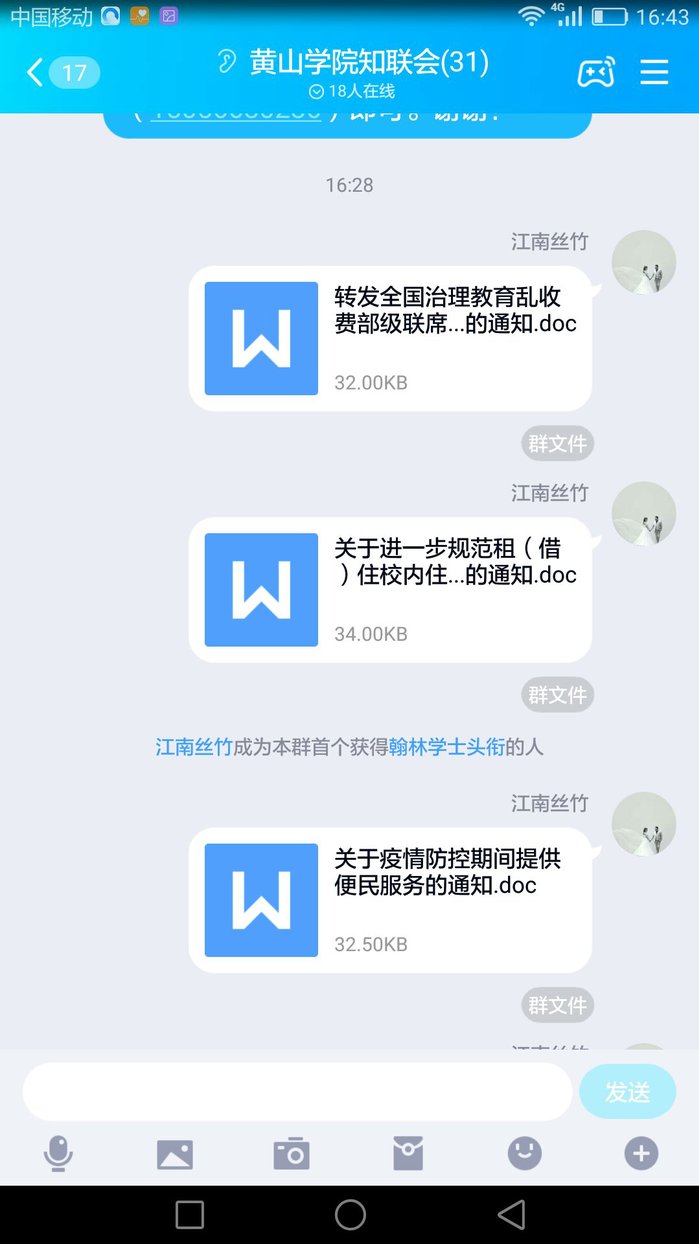Open the 关于疫情防控期间提供便民服务的通知 doc file
699x1244 pixels.
click(390, 899)
